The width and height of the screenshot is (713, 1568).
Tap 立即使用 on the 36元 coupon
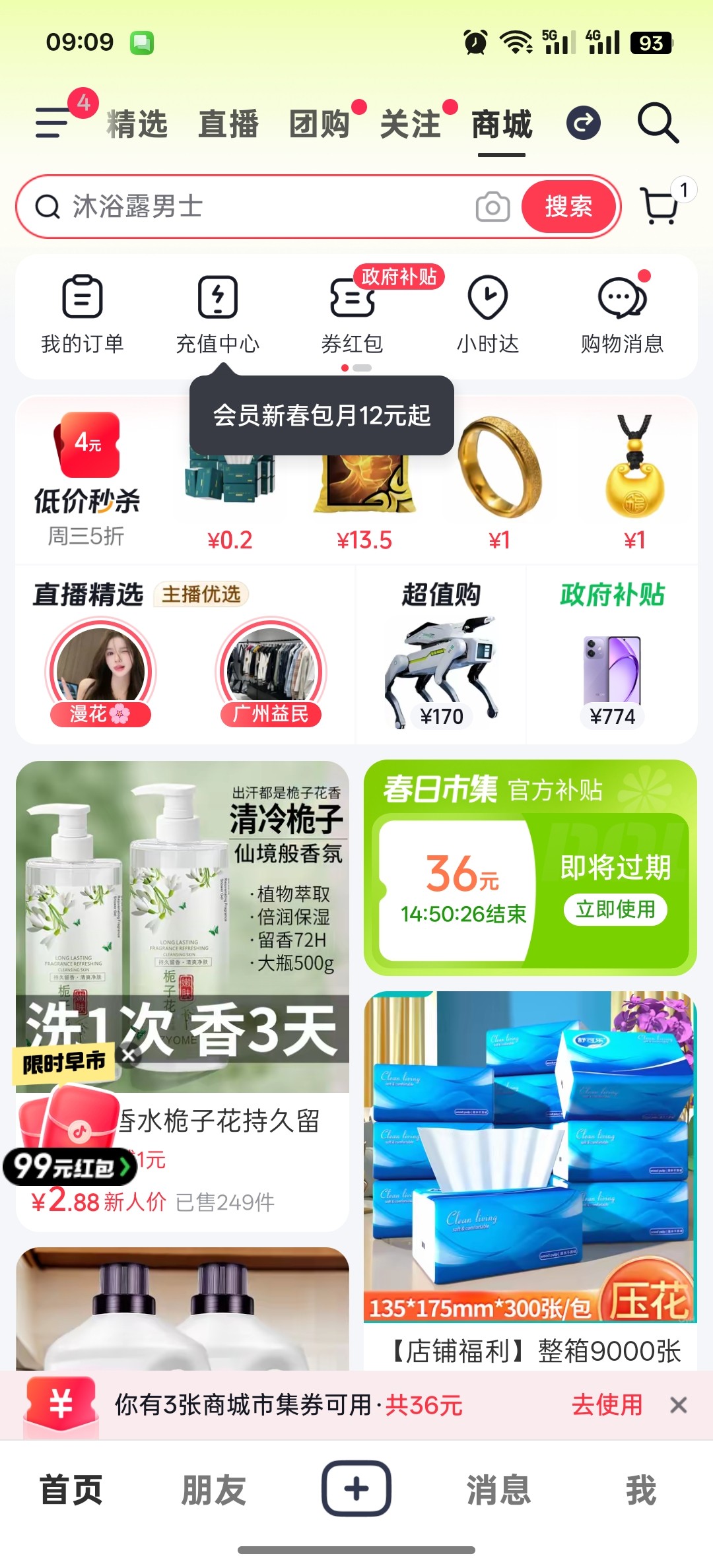pyautogui.click(x=615, y=909)
